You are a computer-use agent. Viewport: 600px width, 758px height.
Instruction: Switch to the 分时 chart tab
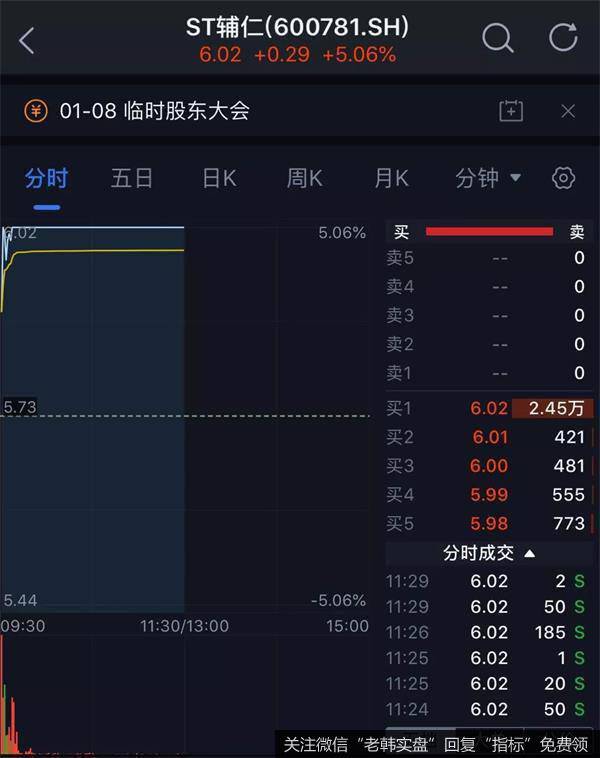(x=46, y=179)
